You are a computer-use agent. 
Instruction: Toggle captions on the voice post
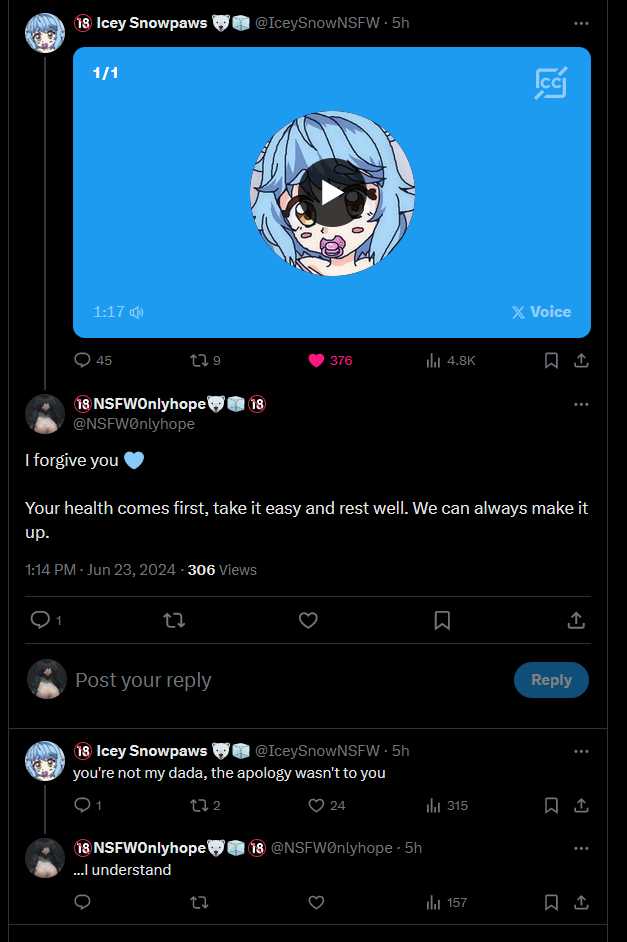(551, 83)
